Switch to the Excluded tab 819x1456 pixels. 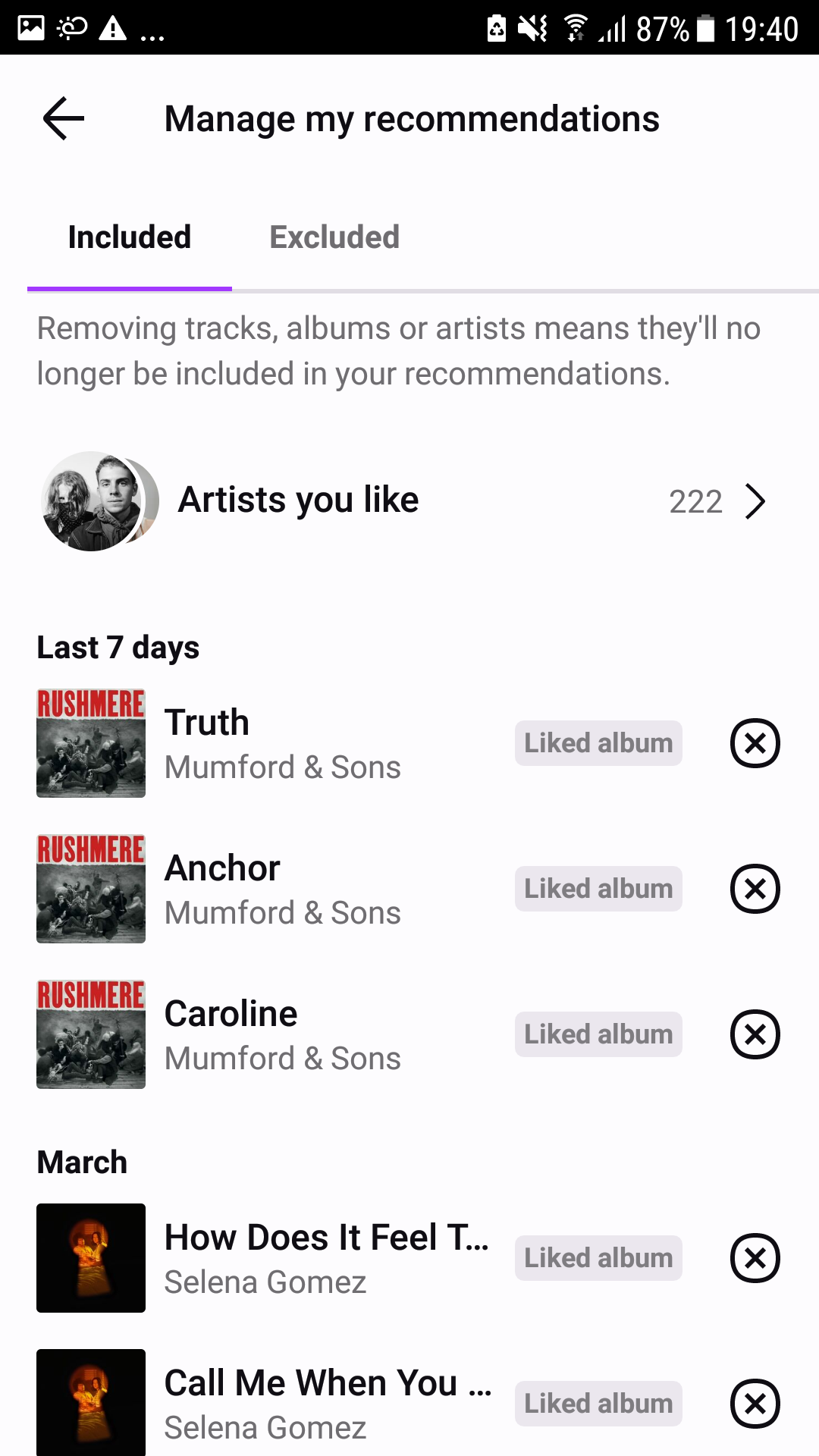pos(334,237)
